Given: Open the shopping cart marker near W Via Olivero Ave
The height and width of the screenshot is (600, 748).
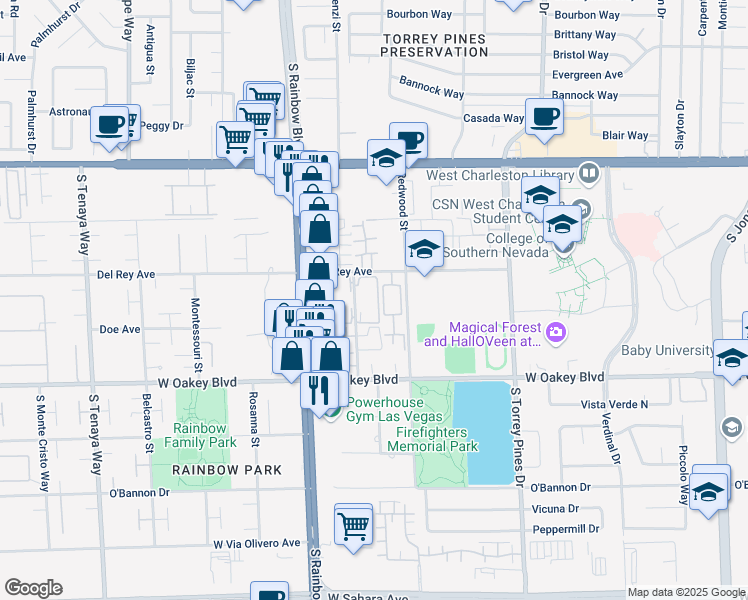Looking at the screenshot, I should (353, 526).
